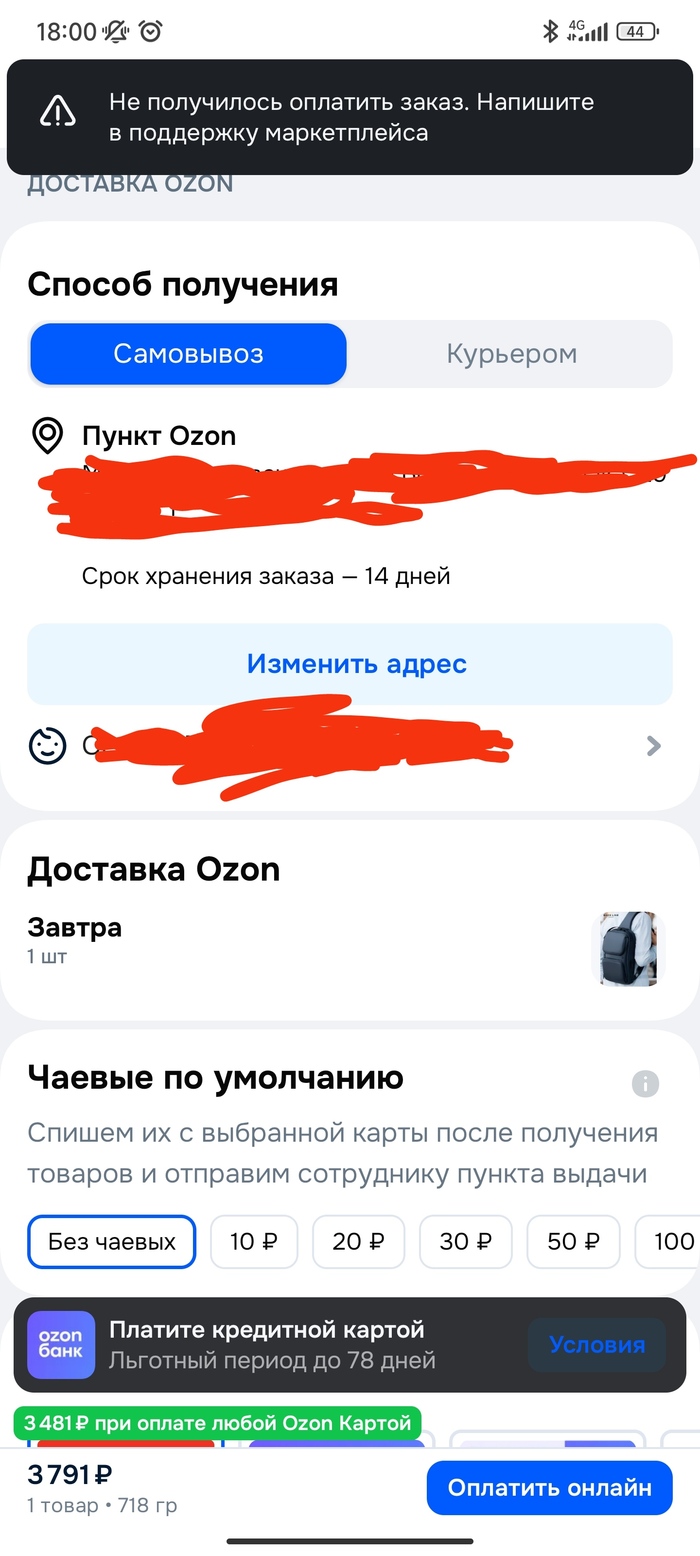The image size is (700, 1556).
Task: Pick the 20 ₽ tip amount
Action: coord(358,1242)
